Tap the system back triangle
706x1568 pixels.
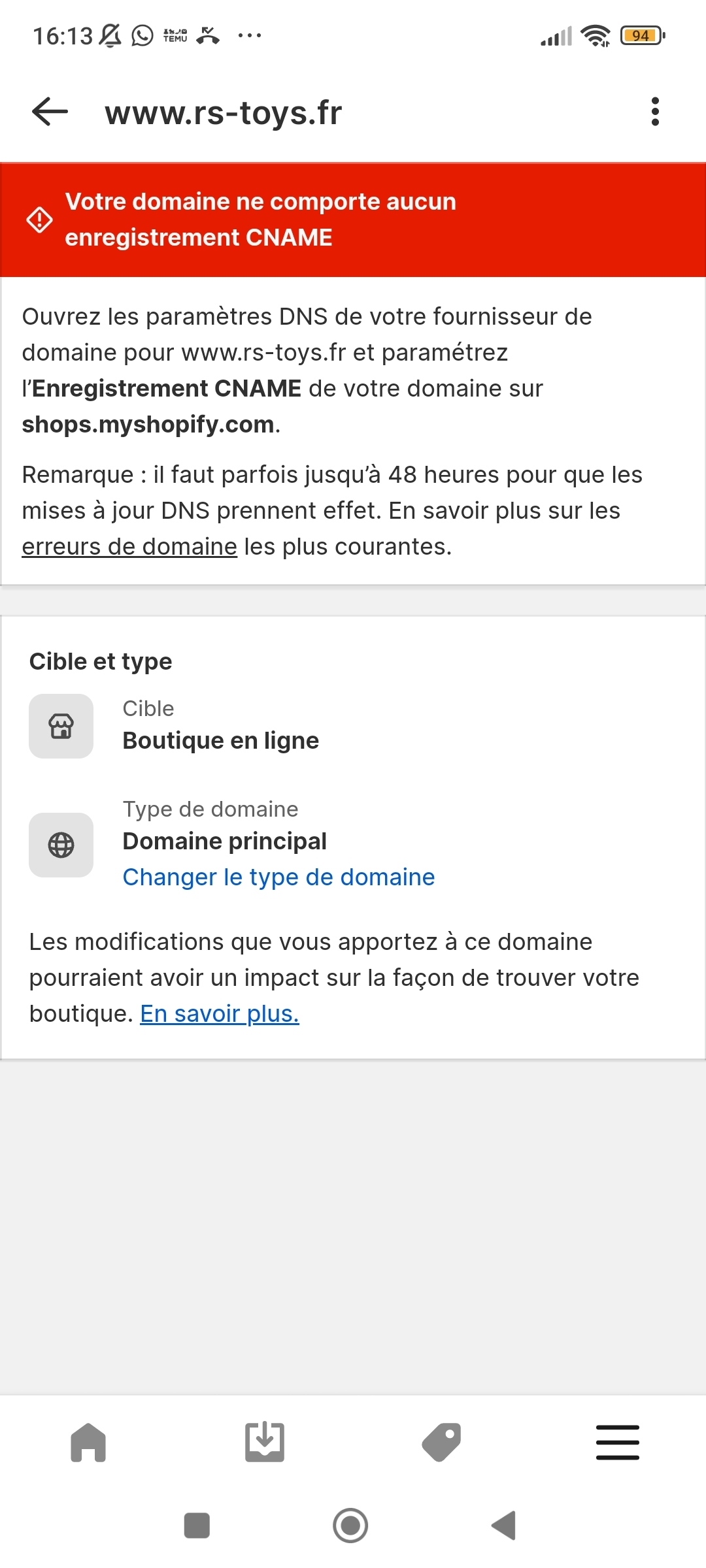504,1526
